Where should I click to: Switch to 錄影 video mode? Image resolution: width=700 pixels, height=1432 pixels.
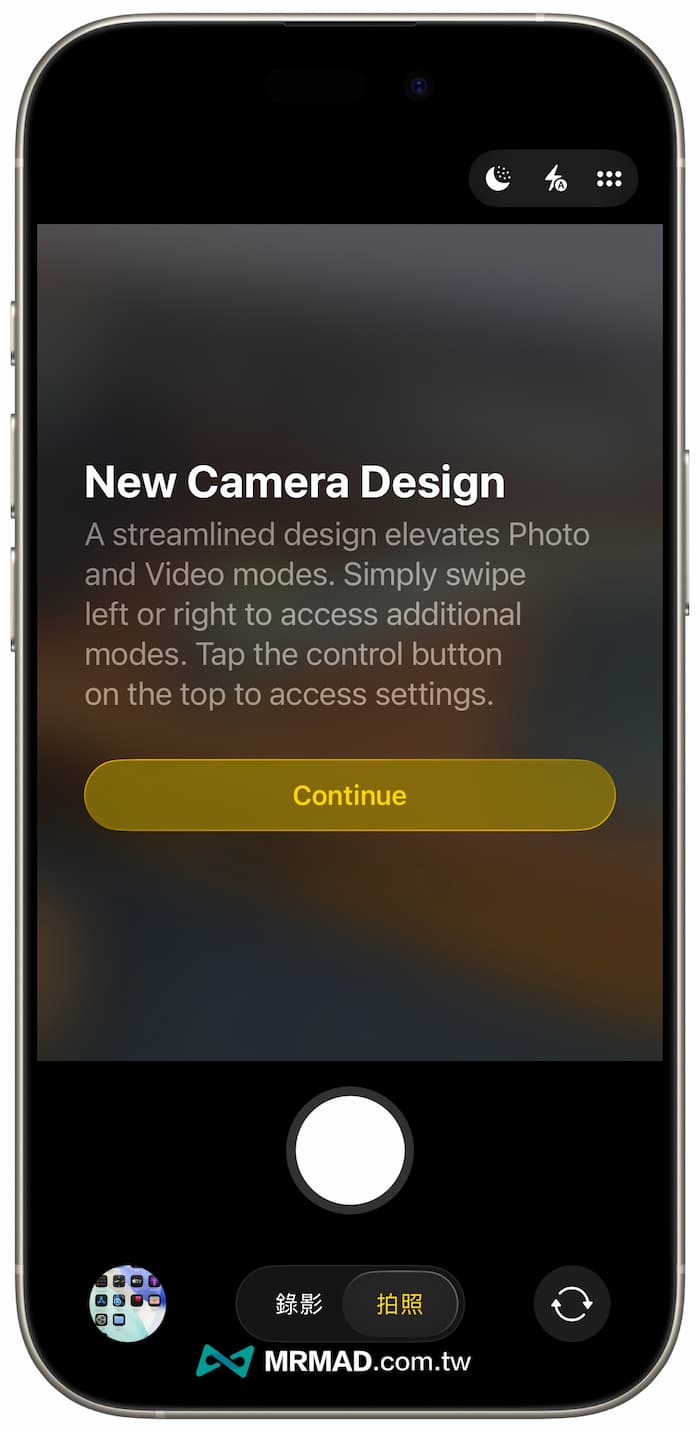click(x=298, y=1304)
